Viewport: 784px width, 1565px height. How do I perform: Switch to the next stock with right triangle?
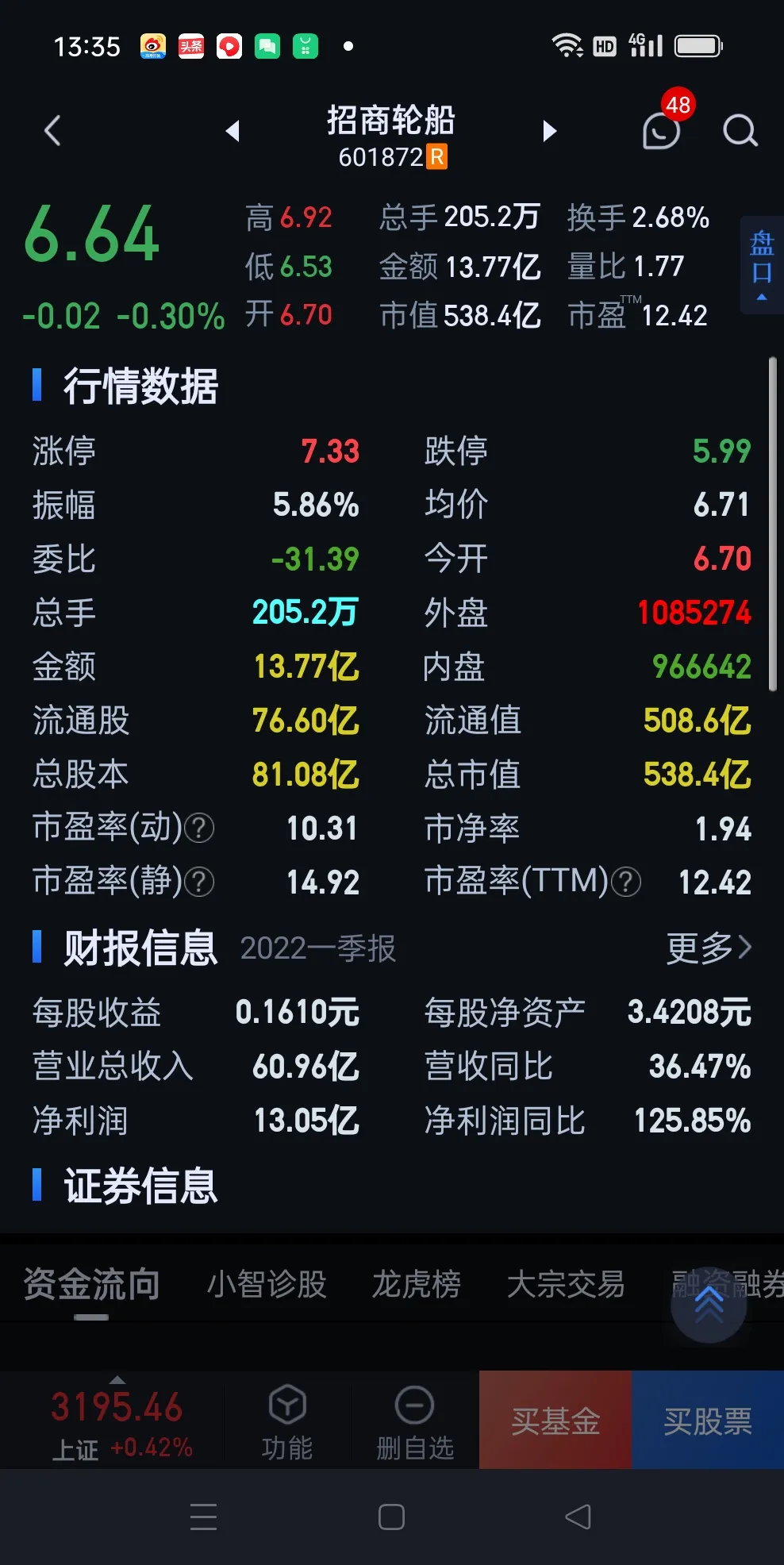click(549, 131)
